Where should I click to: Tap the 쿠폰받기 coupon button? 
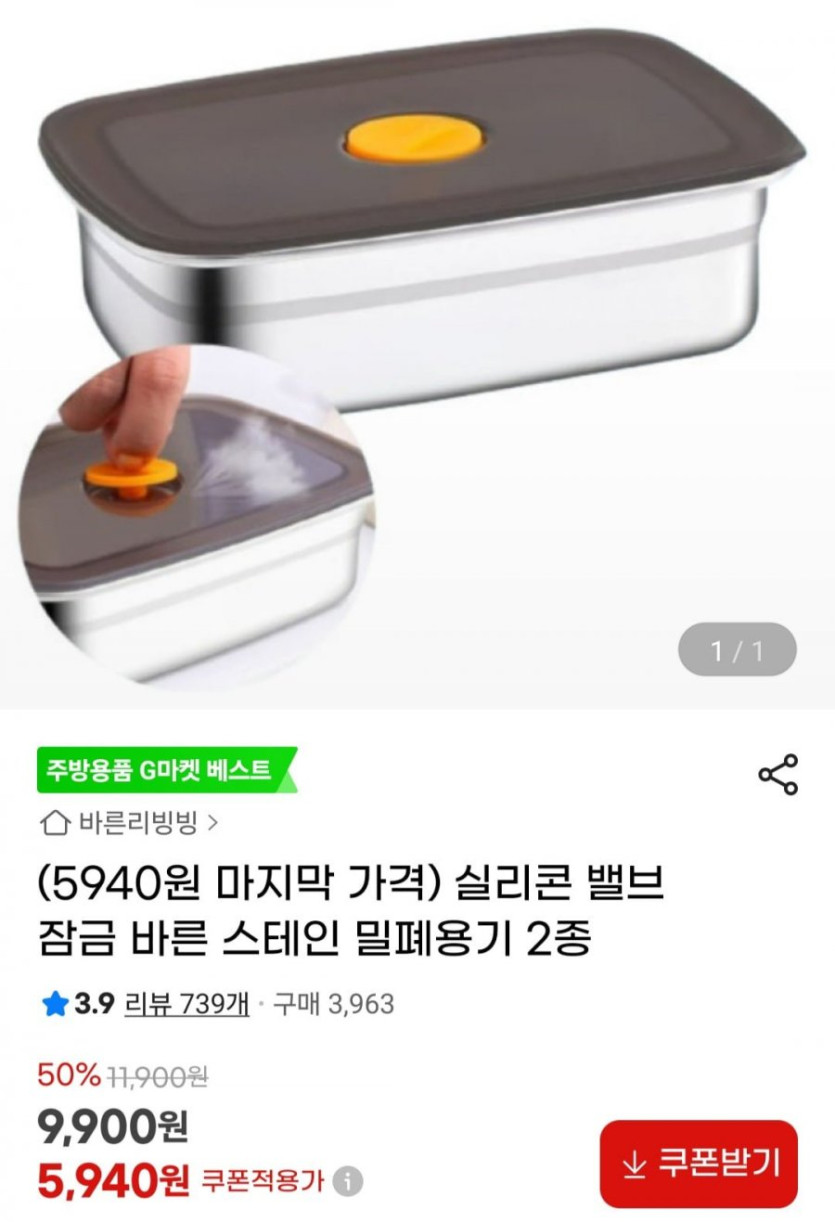(699, 1163)
